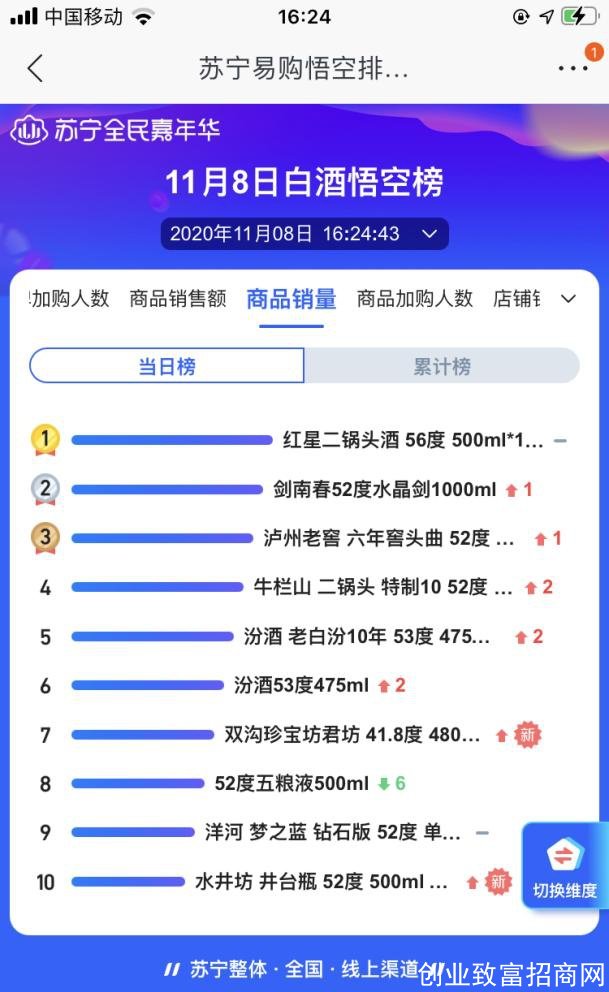Viewport: 609px width, 992px height.
Task: Open the three-dot overflow menu
Action: pos(572,68)
